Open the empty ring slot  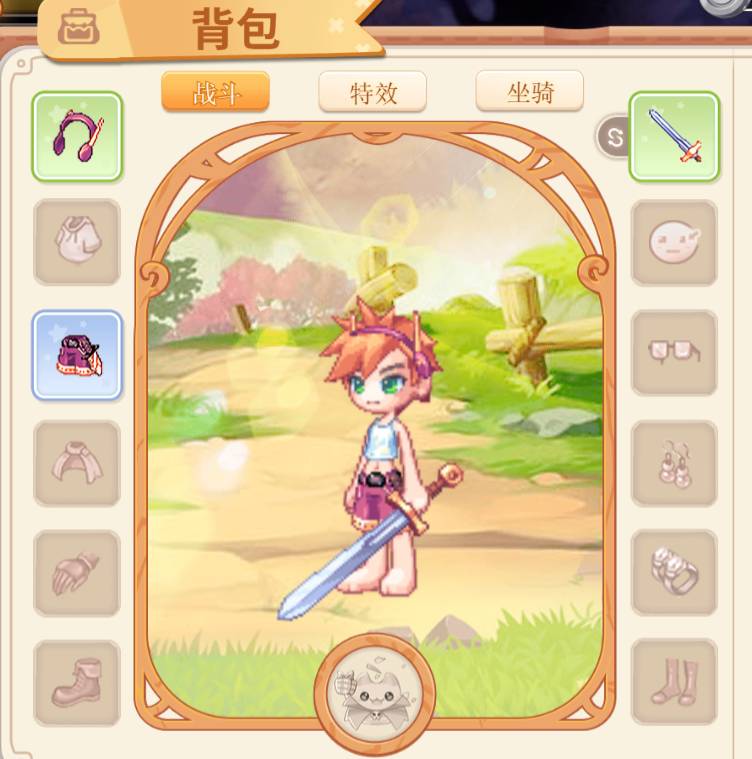coord(674,572)
